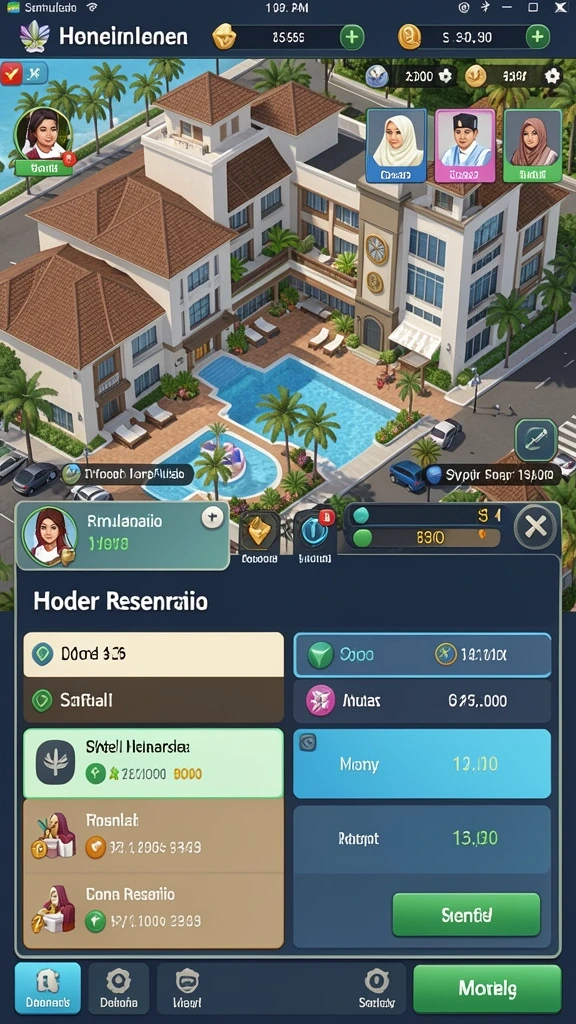Tap the green Morelg button
Screen dimensions: 576x1024
[x=487, y=988]
